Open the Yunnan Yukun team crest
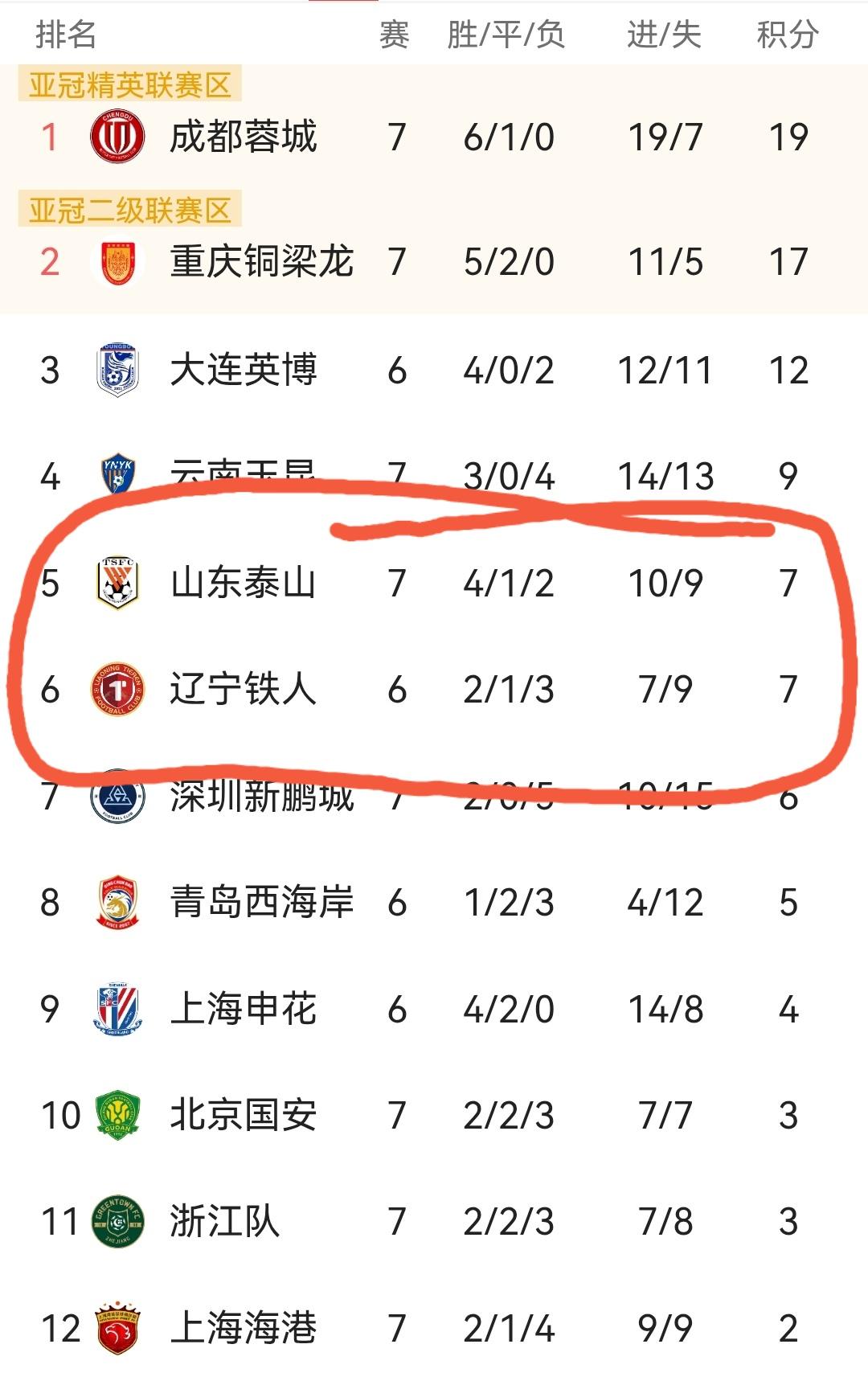The width and height of the screenshot is (868, 1377). click(x=117, y=475)
